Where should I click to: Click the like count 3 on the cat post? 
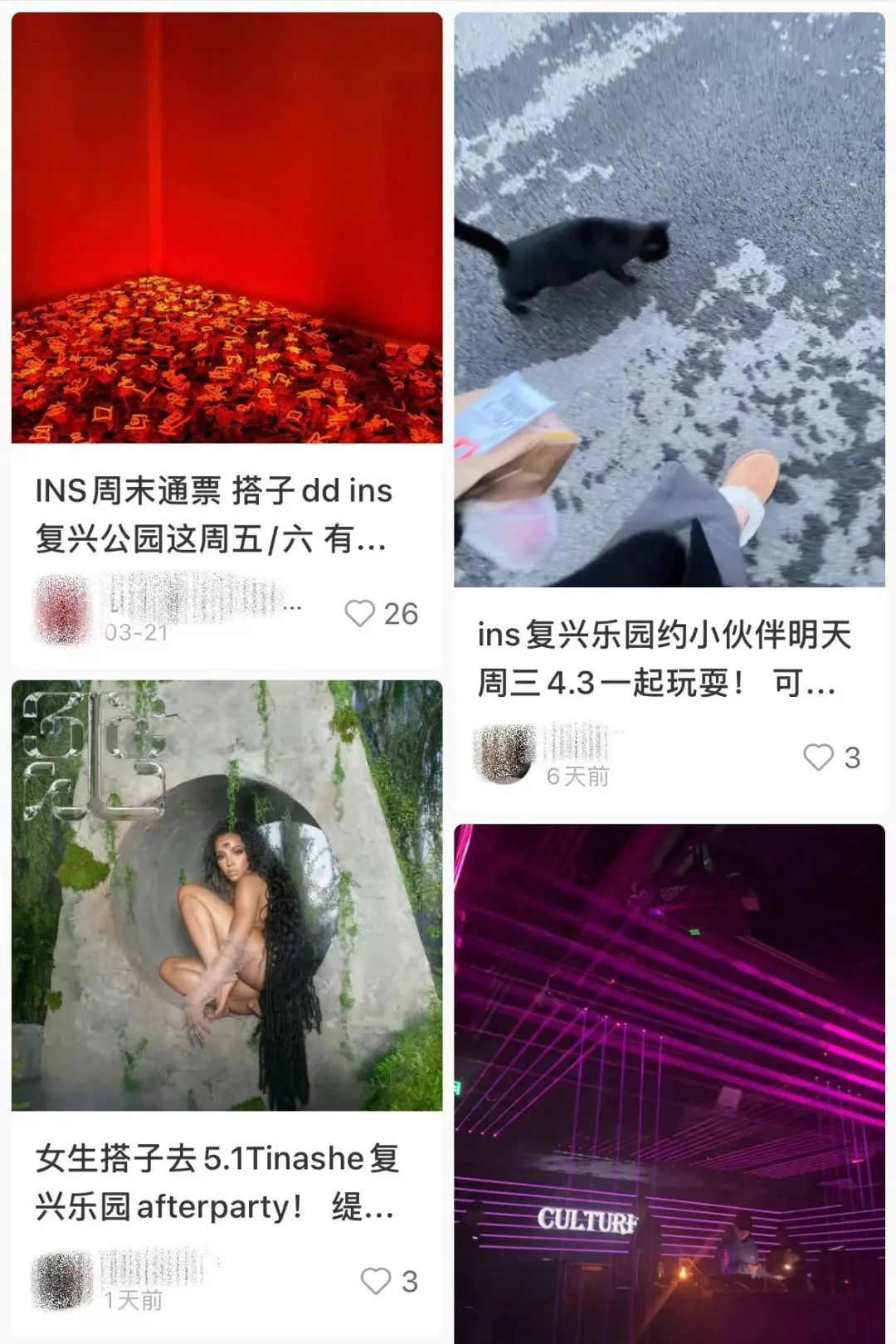tap(852, 757)
